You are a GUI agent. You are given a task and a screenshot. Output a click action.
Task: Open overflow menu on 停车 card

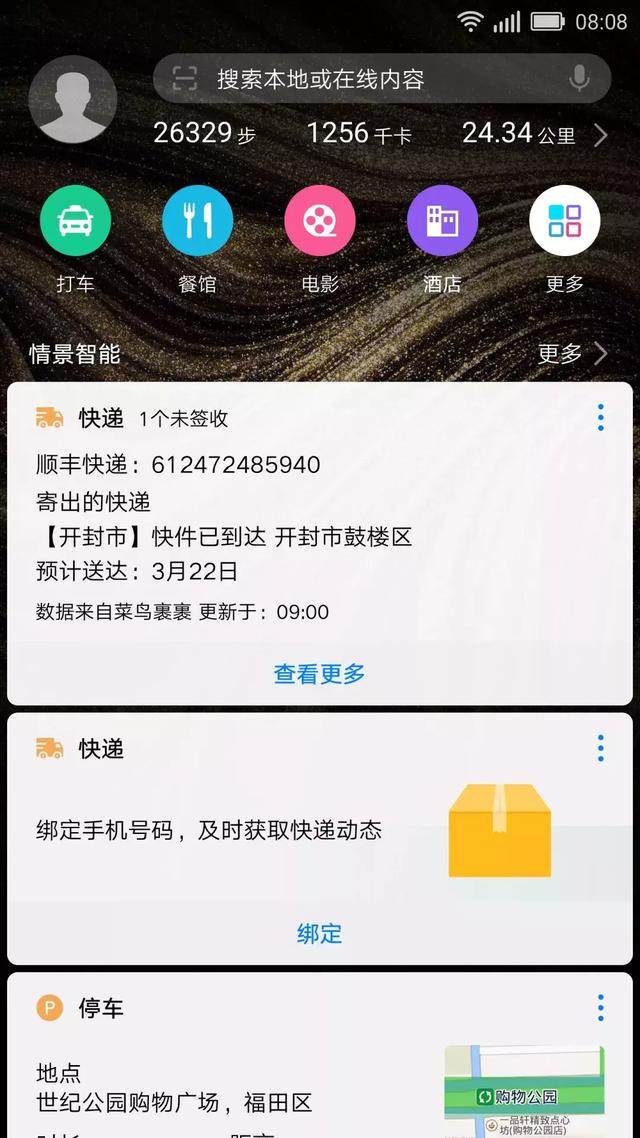coord(600,1007)
